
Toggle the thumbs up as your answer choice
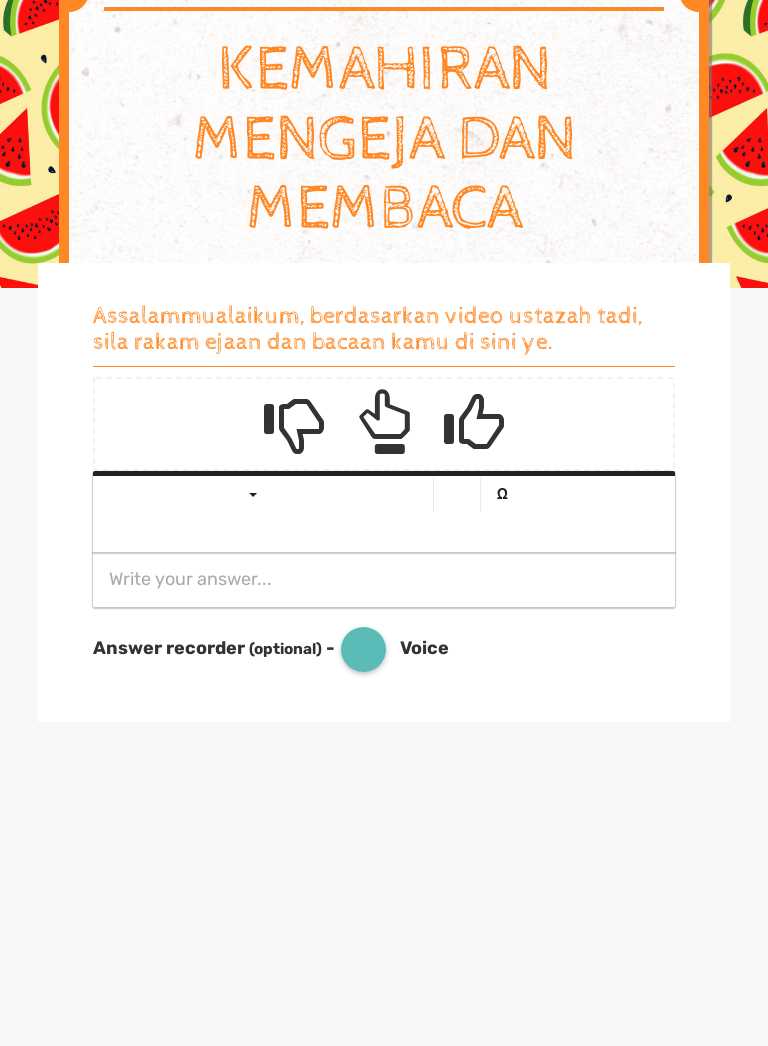(474, 421)
